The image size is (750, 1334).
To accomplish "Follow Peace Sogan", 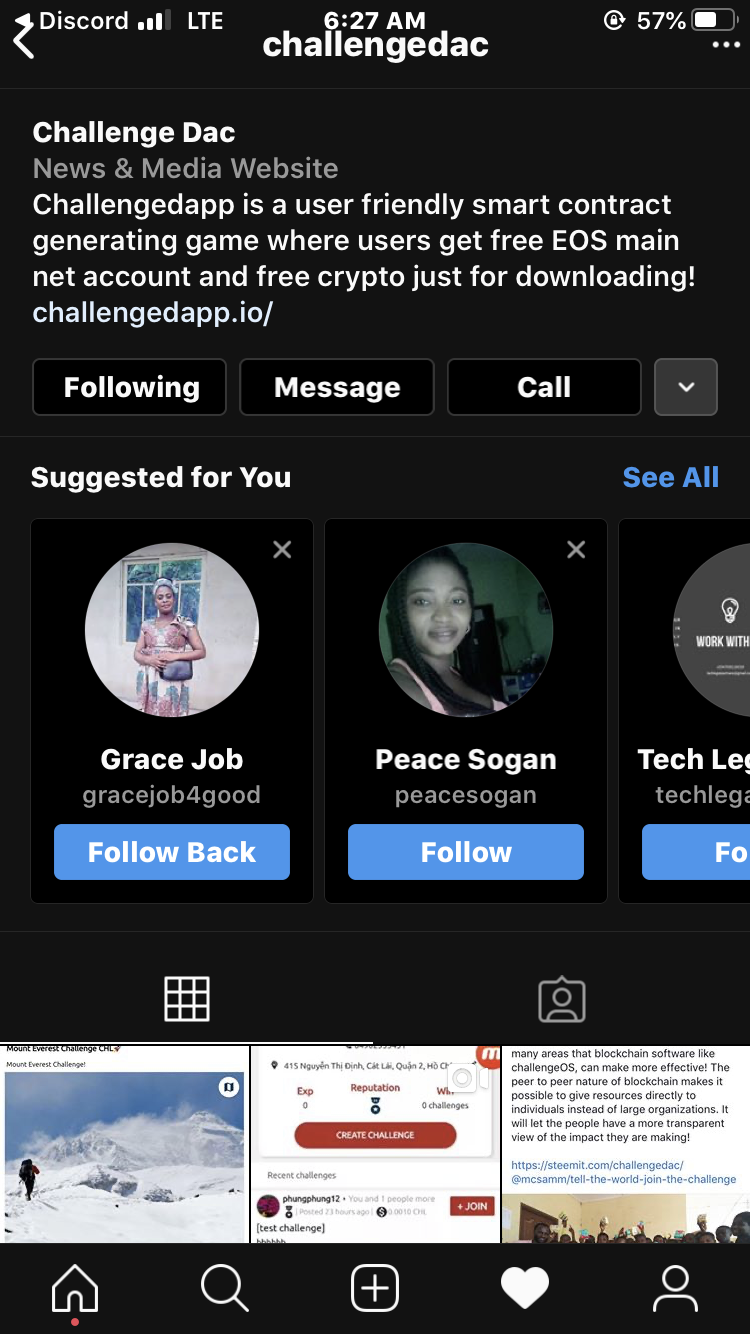I will click(x=466, y=852).
